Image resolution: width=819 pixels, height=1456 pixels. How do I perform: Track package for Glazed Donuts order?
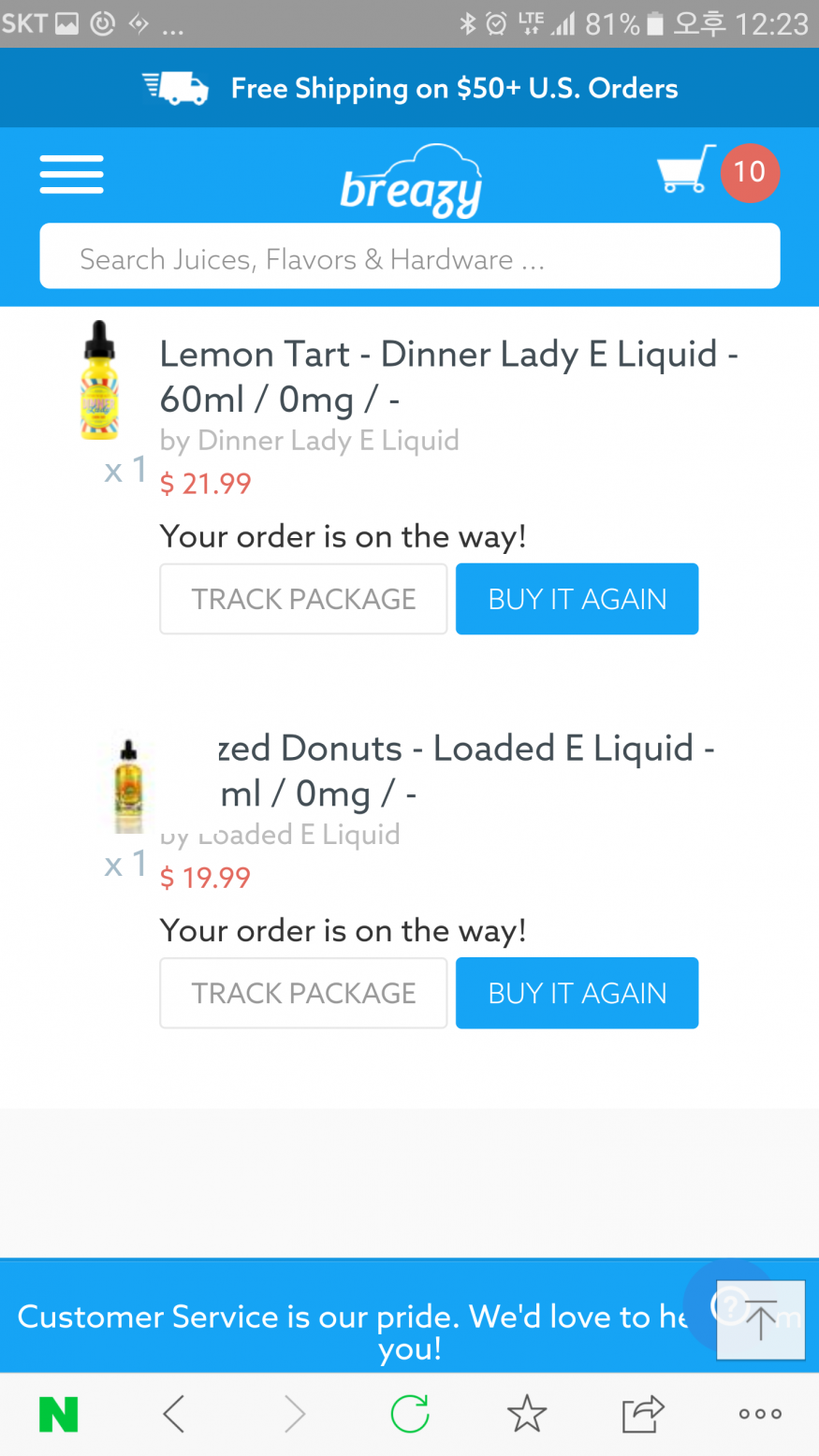pyautogui.click(x=303, y=993)
